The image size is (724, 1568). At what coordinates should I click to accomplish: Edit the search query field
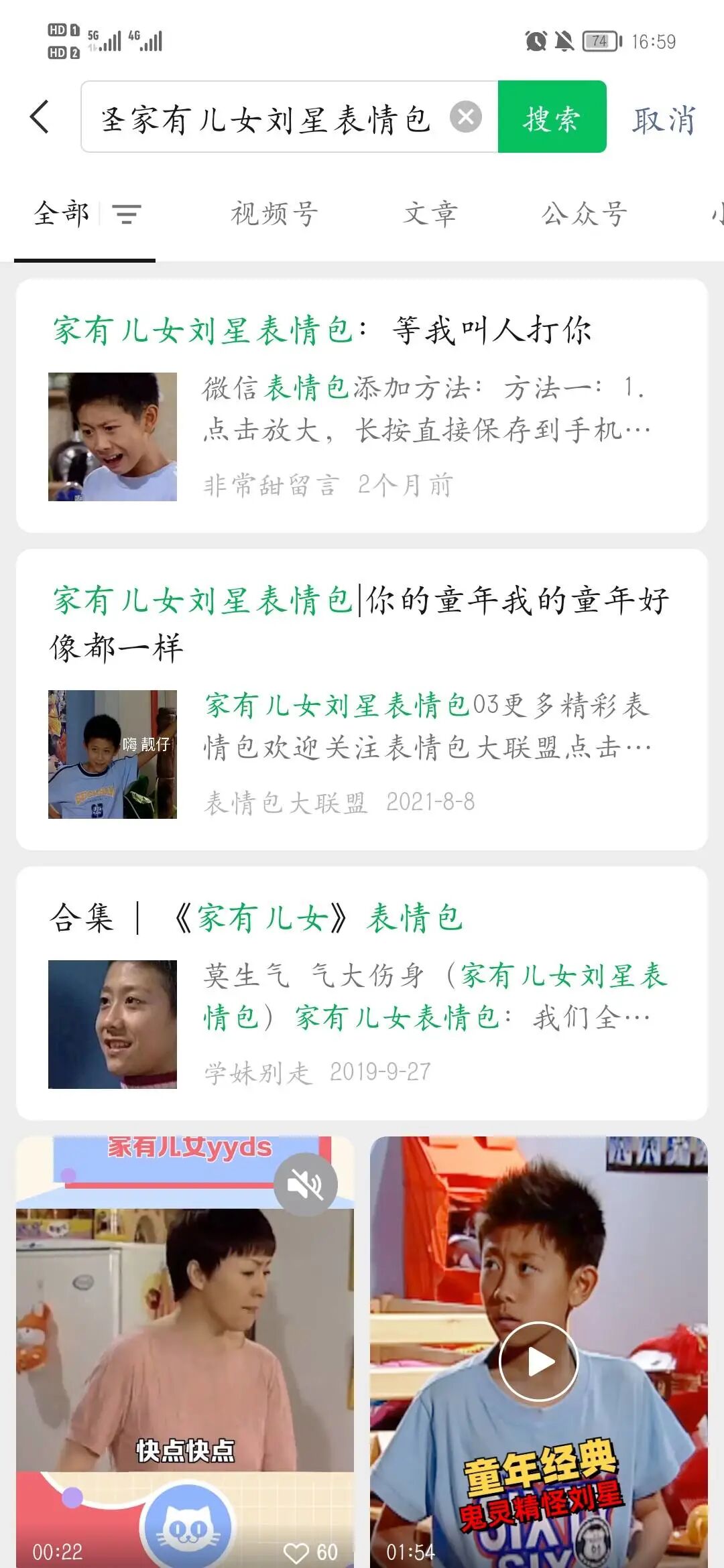[x=268, y=119]
